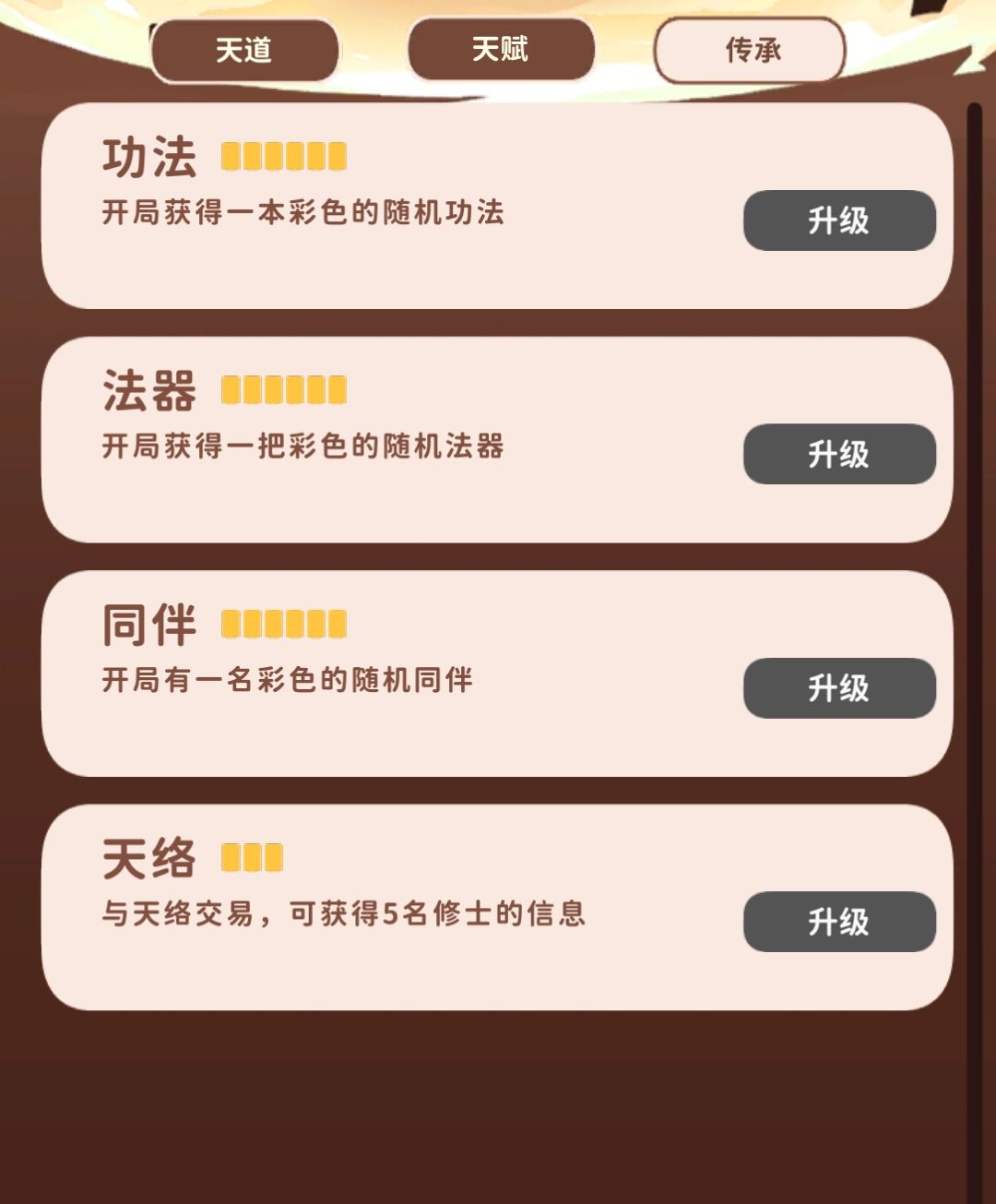Click the 同伴 level progress bar

pyautogui.click(x=282, y=624)
